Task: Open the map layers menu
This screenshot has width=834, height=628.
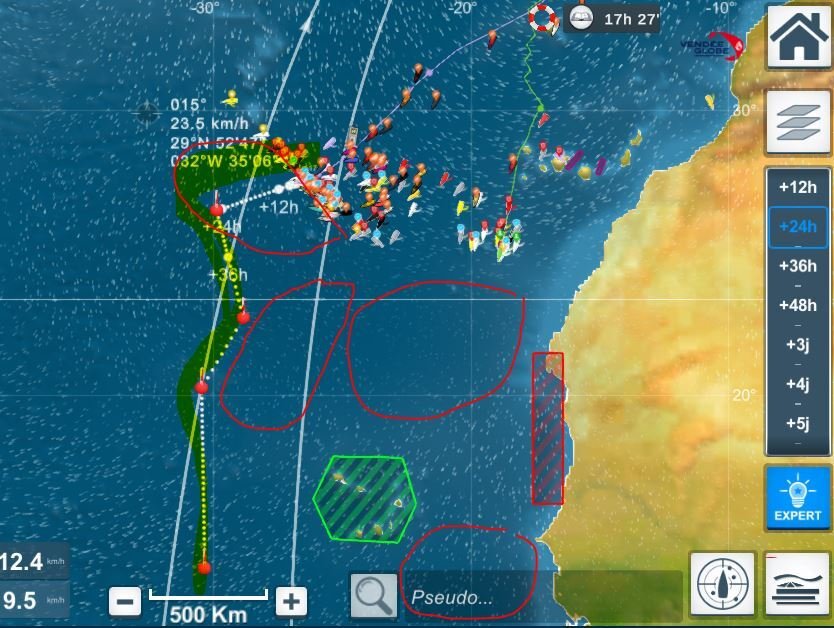Action: tap(797, 122)
